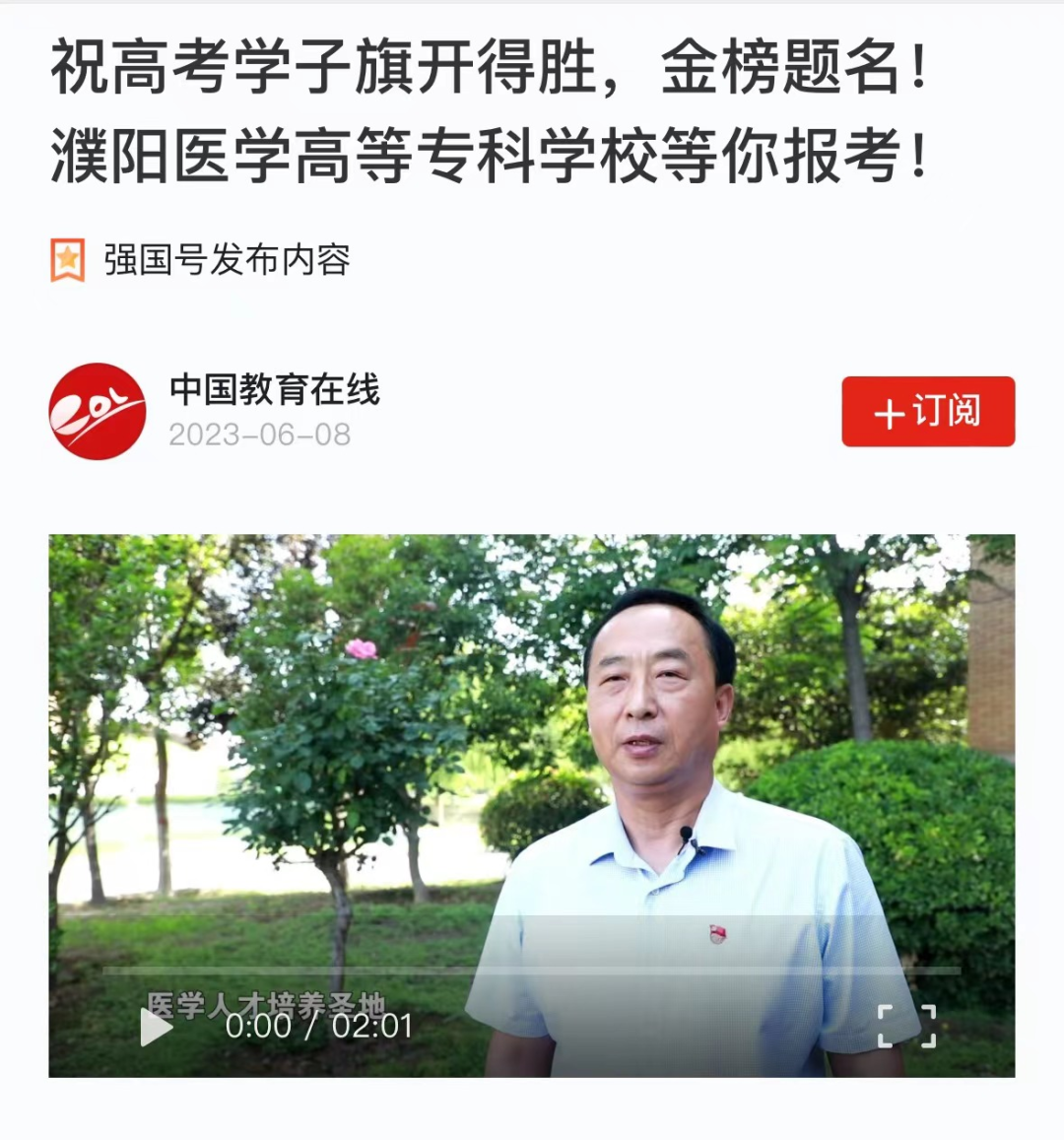Subscribe to 中国教育在线 with 订阅 button
This screenshot has width=1064, height=1140.
[x=927, y=411]
